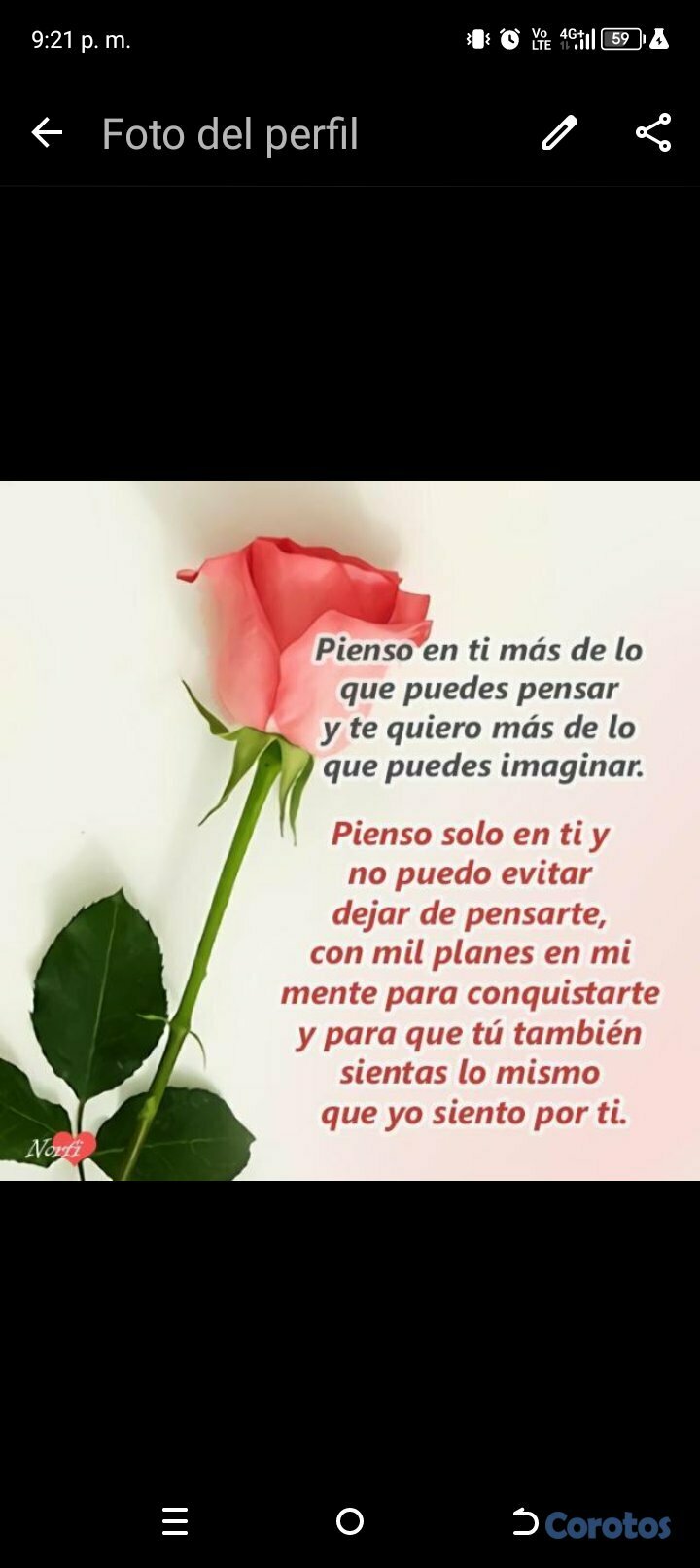Edit the profile photo with pencil icon
The image size is (700, 1568).
point(560,133)
